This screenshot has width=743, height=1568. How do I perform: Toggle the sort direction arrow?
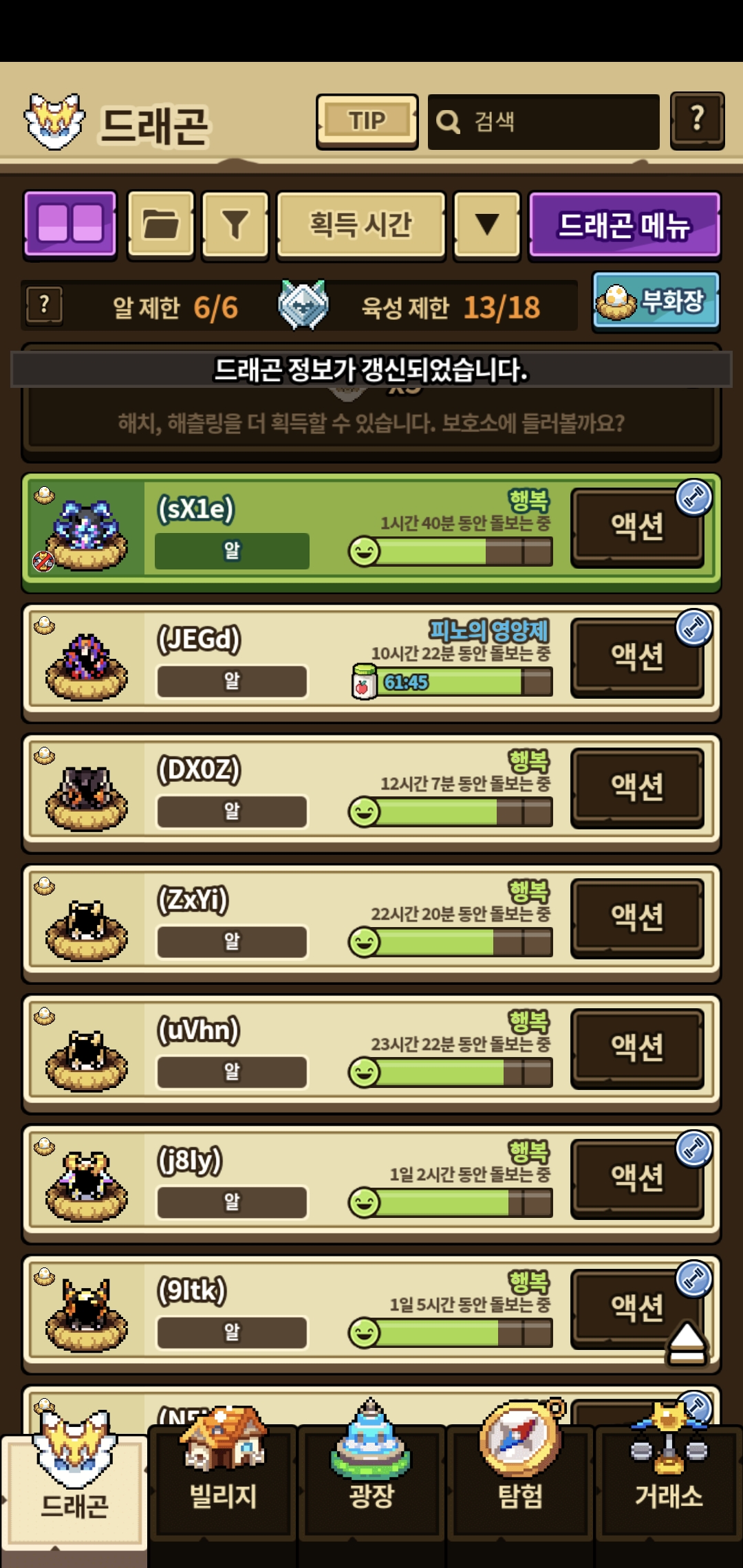click(x=487, y=225)
